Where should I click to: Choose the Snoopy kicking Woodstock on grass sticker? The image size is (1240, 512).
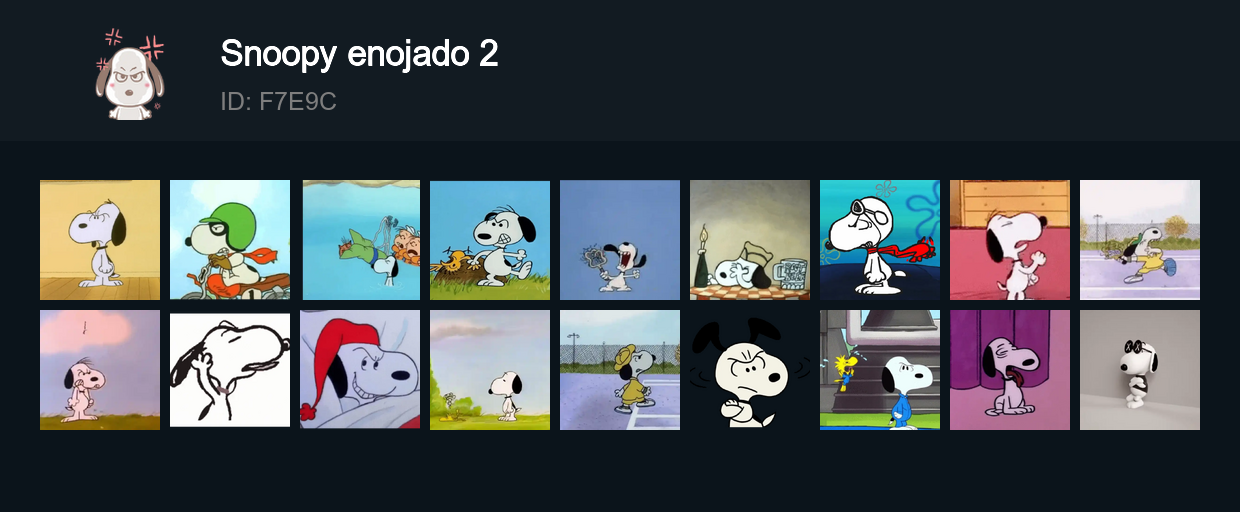point(490,240)
